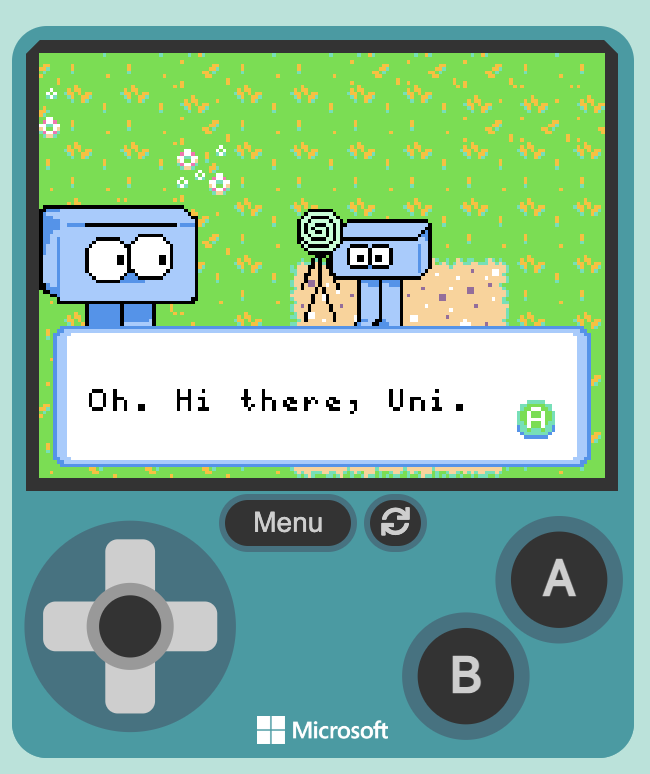This screenshot has height=774, width=650.
Task: Open the Menu button
Action: (288, 523)
